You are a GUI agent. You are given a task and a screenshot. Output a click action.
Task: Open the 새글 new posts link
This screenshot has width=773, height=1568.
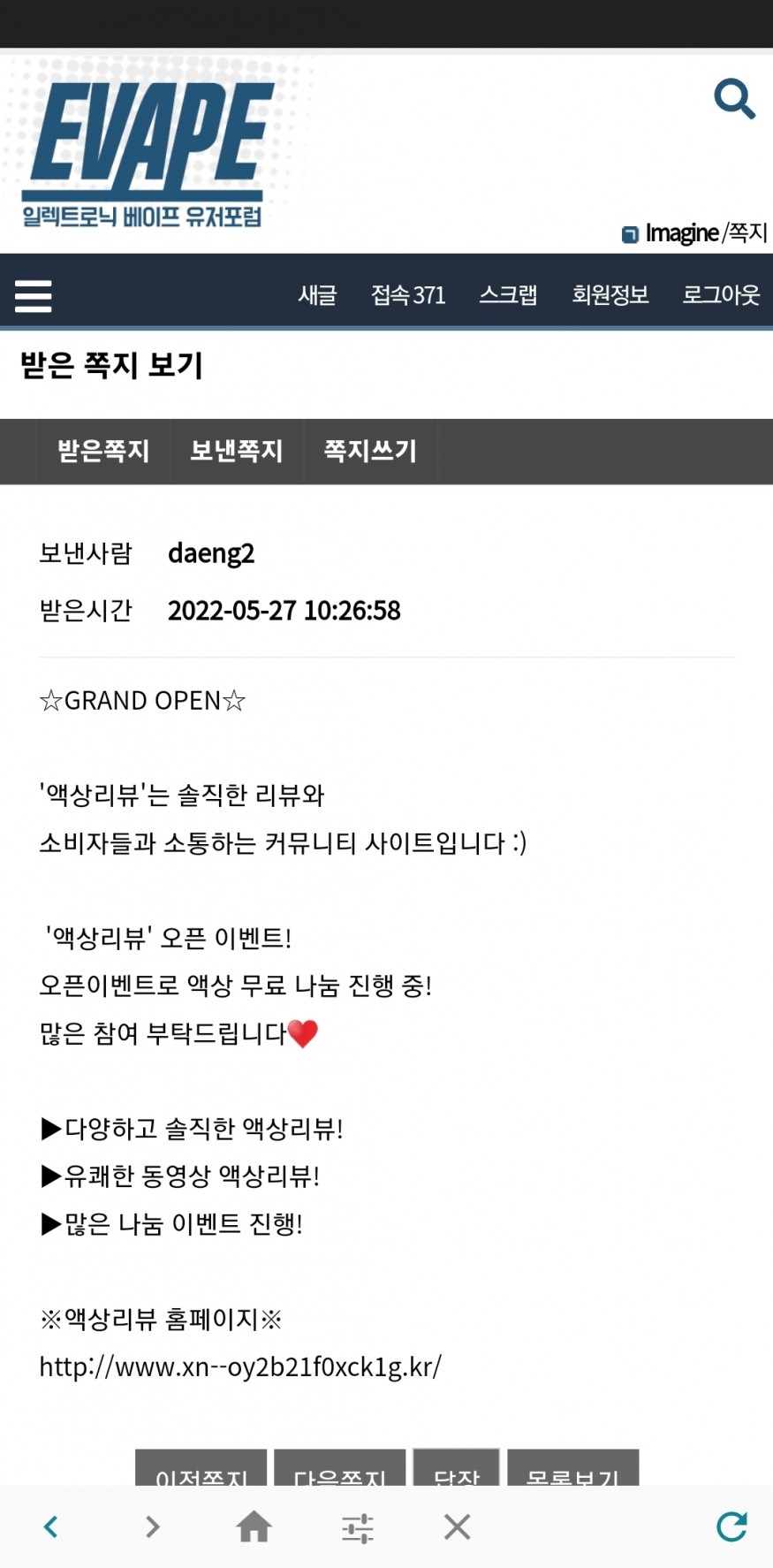click(x=317, y=294)
